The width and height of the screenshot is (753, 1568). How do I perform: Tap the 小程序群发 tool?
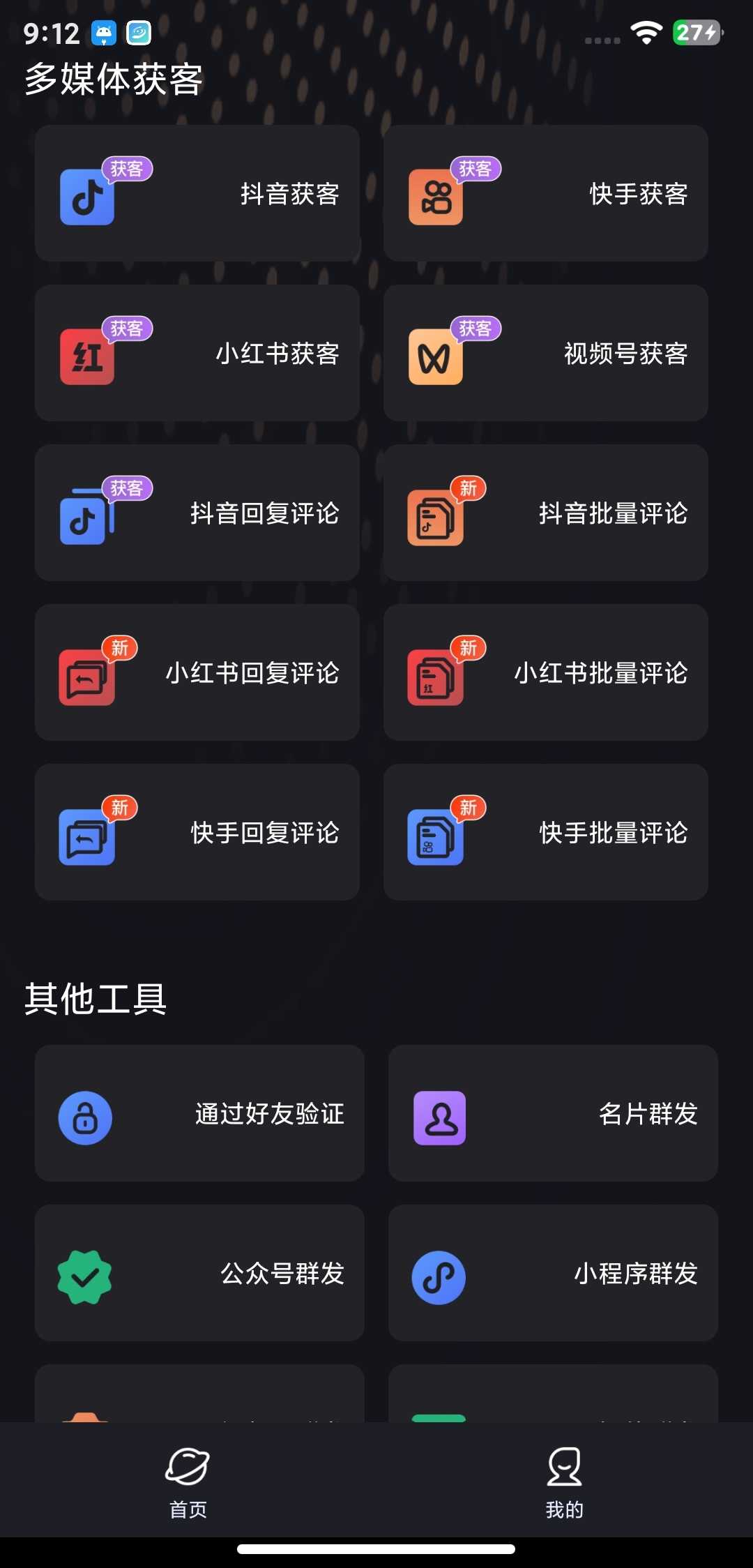pos(553,1273)
